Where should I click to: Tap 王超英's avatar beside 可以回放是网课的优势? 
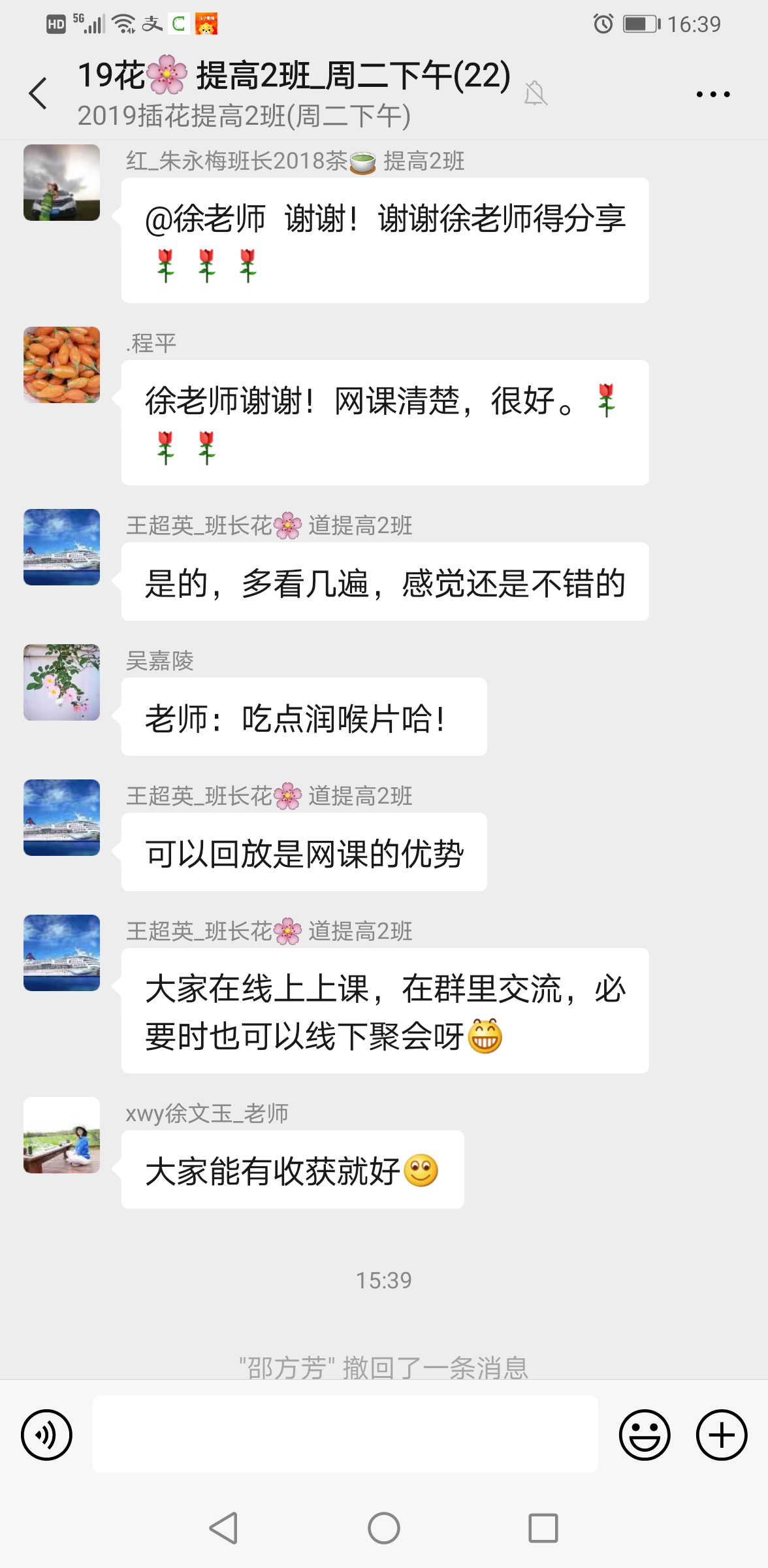point(62,817)
